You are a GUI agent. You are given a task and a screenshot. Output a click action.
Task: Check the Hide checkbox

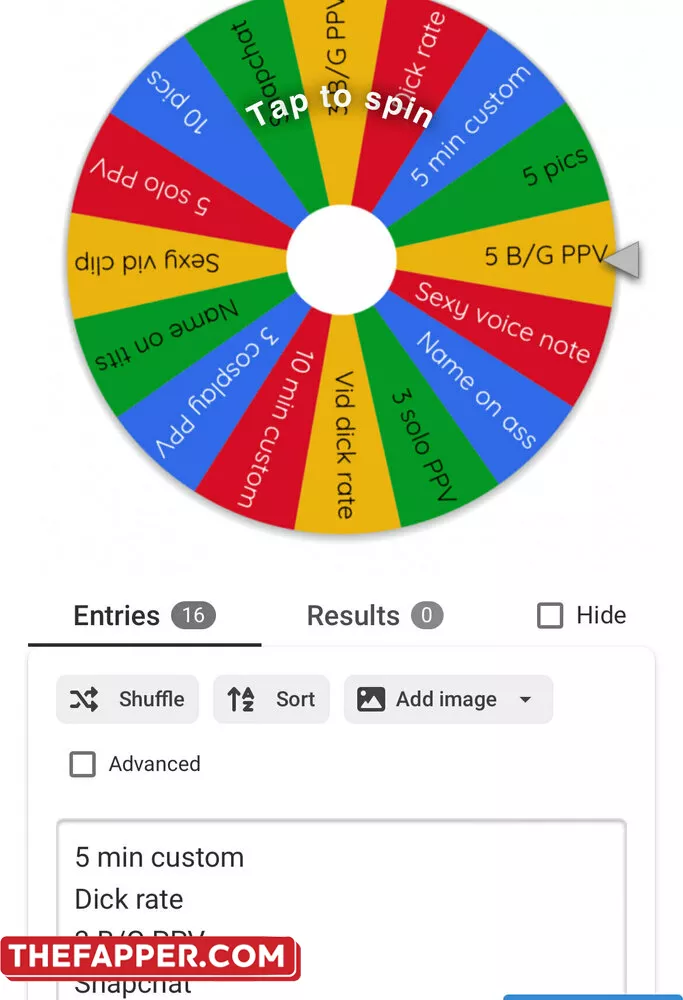pyautogui.click(x=550, y=616)
